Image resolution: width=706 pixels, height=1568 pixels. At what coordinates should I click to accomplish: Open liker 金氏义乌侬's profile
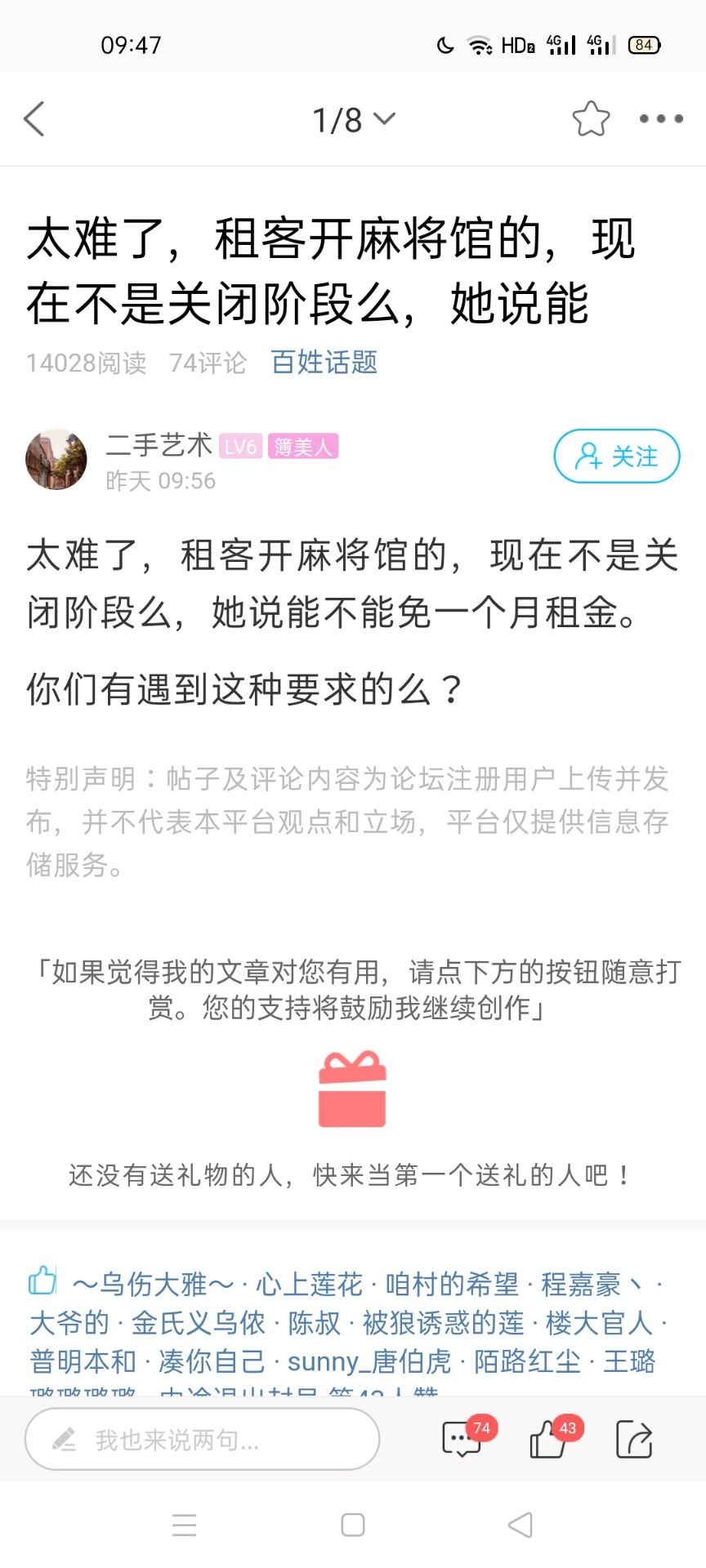198,1323
